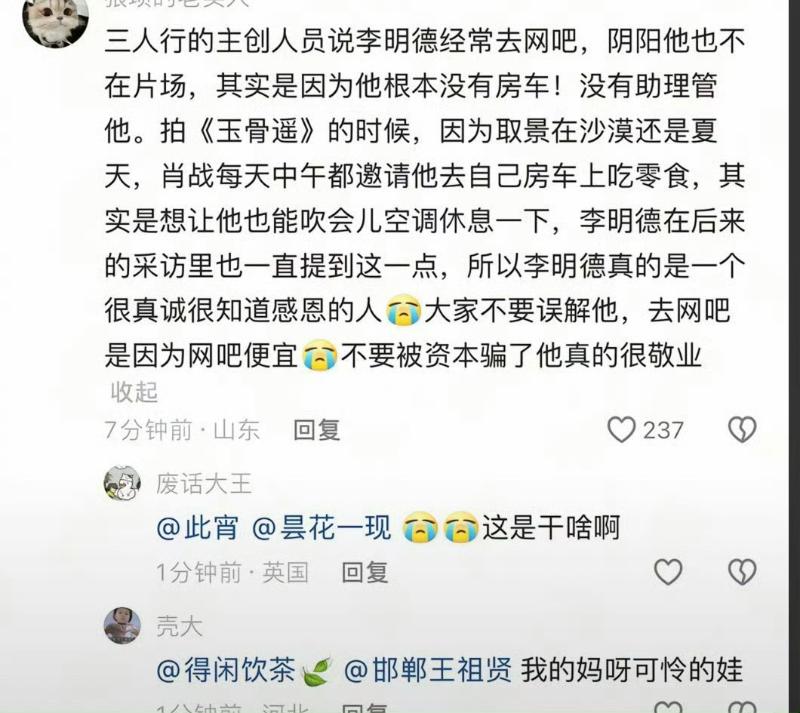The width and height of the screenshot is (800, 713).
Task: Reply to the comment from 山东
Action: tap(316, 430)
